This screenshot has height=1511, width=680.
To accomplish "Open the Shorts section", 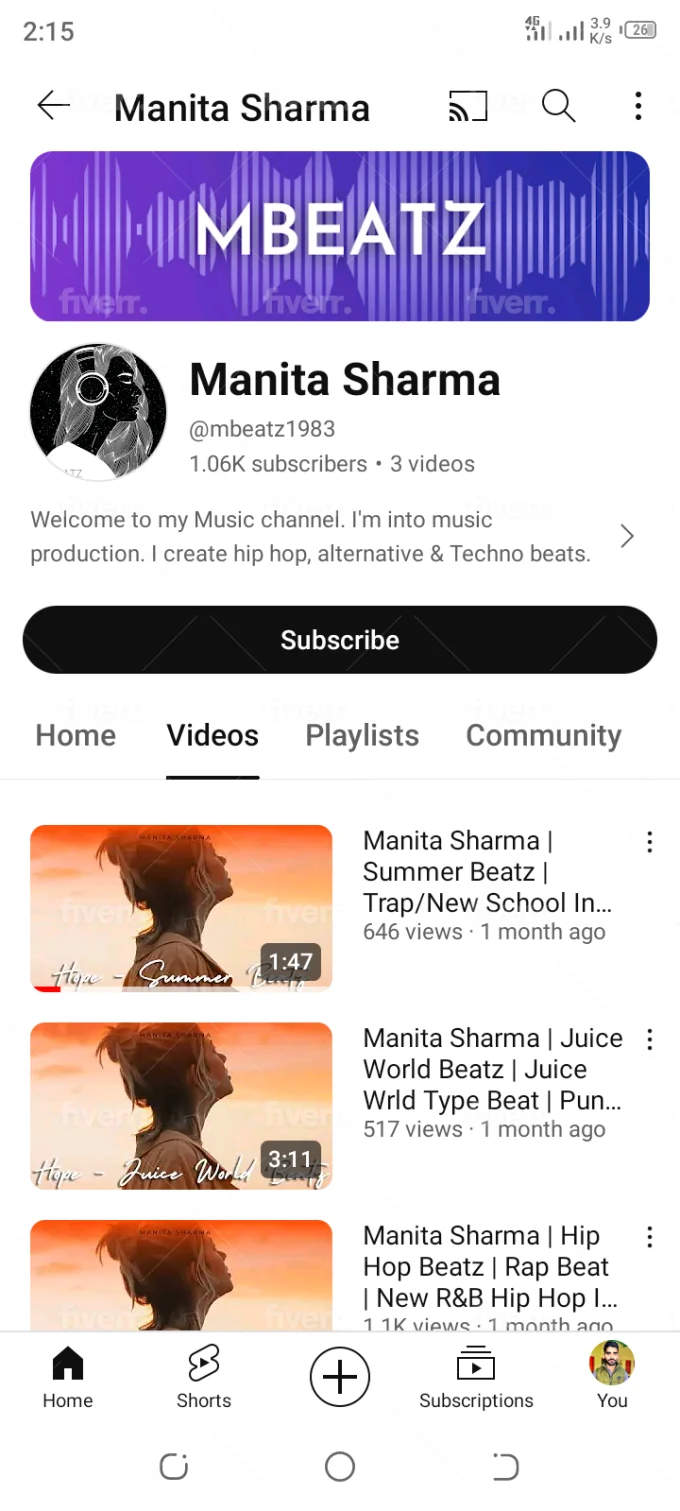I will (204, 1377).
